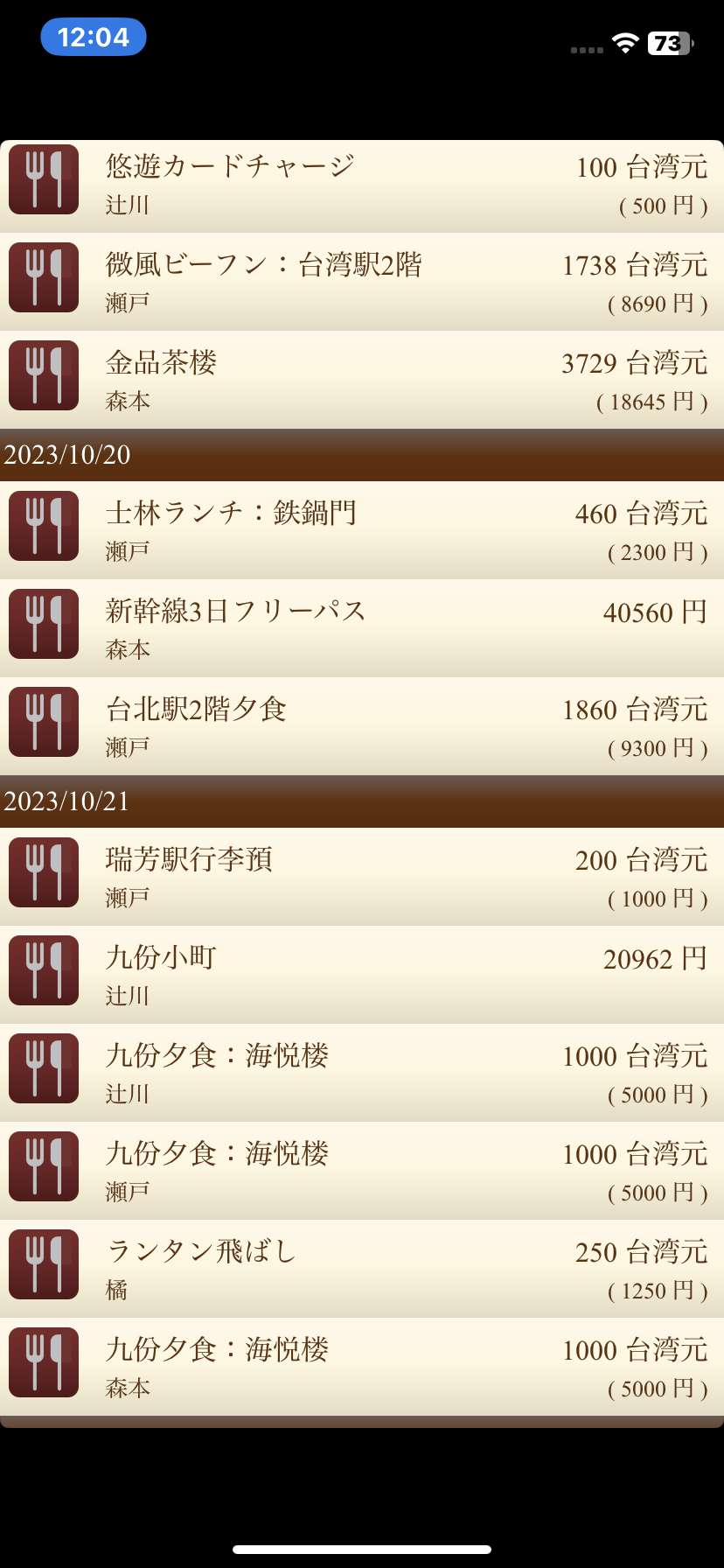The image size is (724, 1568).
Task: Open 九份夕食：海悦楼 entry paid by 森本
Action: [362, 1367]
